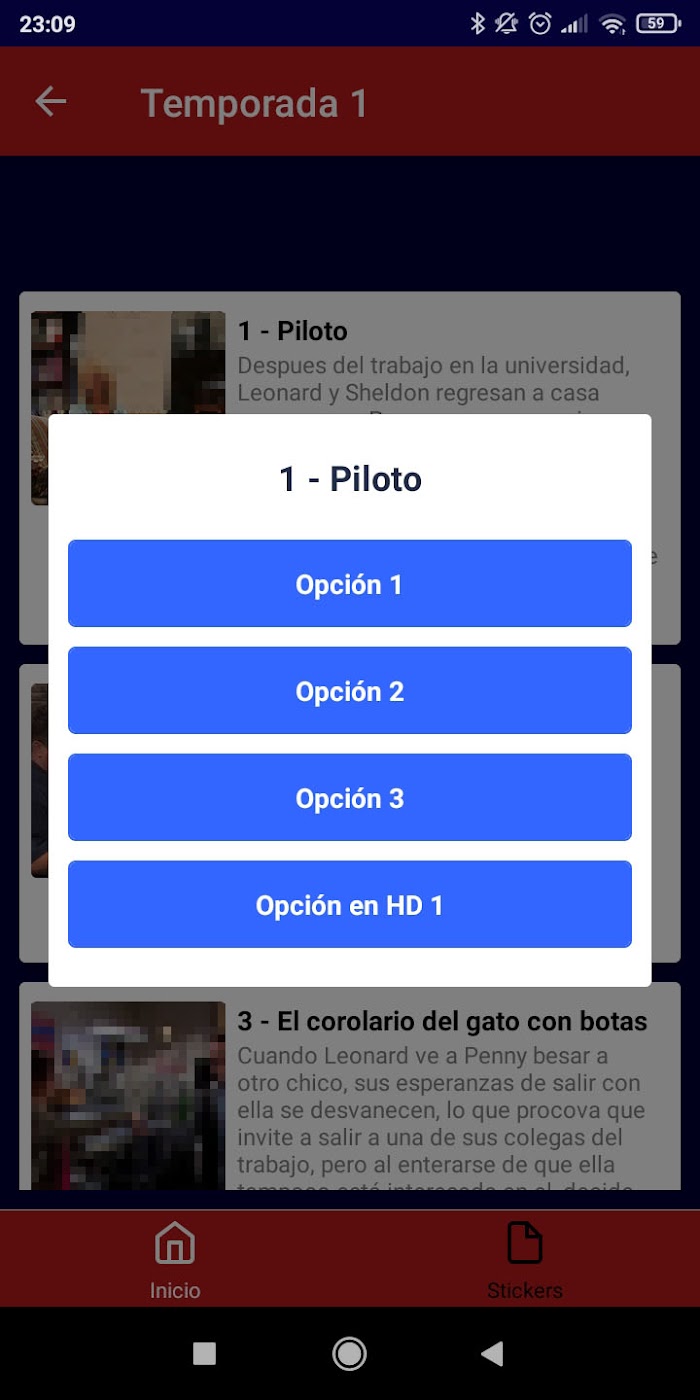Switch to the Inicio tab

click(175, 1260)
